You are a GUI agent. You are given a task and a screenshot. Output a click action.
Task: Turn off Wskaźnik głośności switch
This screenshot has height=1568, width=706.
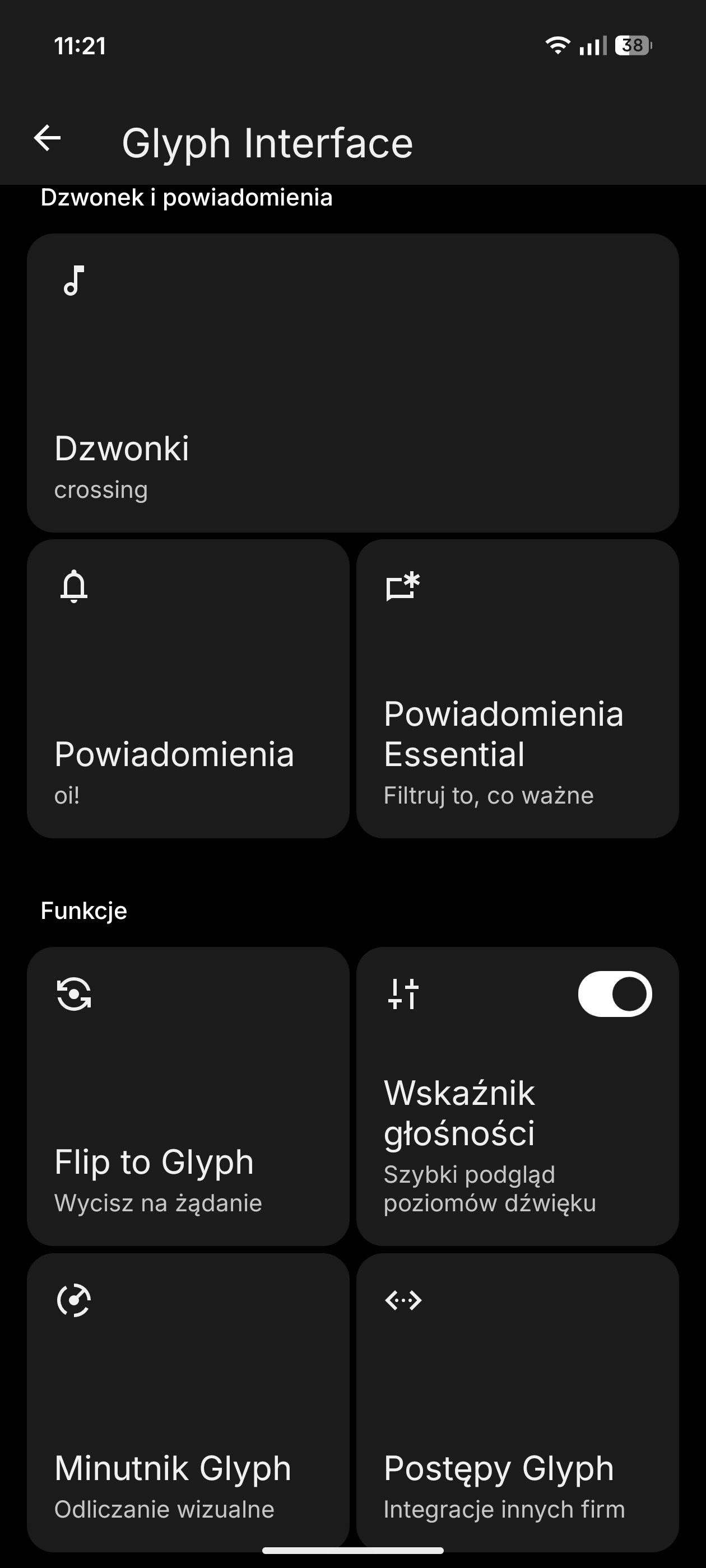pos(615,994)
